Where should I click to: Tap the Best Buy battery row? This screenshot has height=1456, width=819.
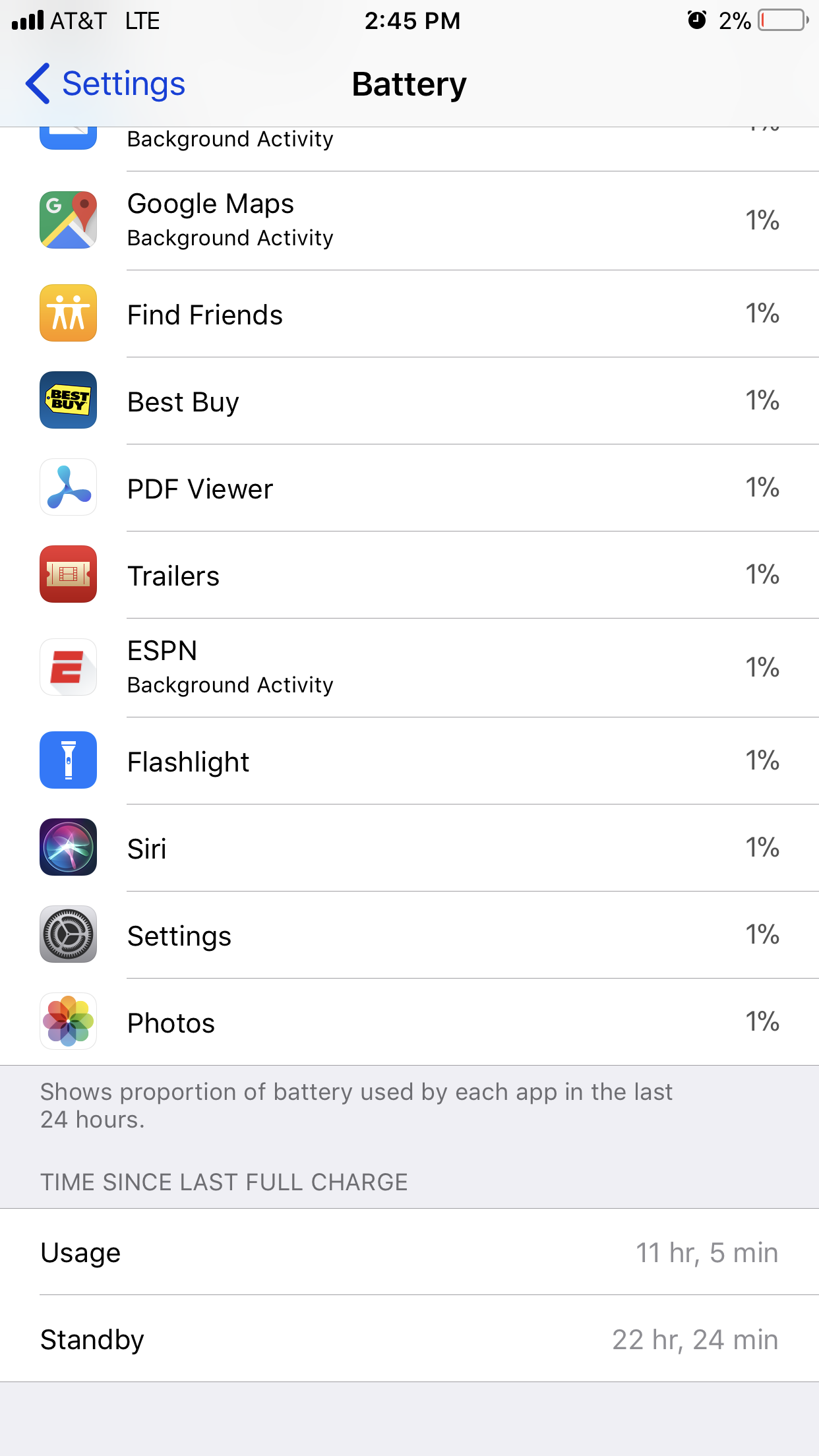[x=409, y=401]
